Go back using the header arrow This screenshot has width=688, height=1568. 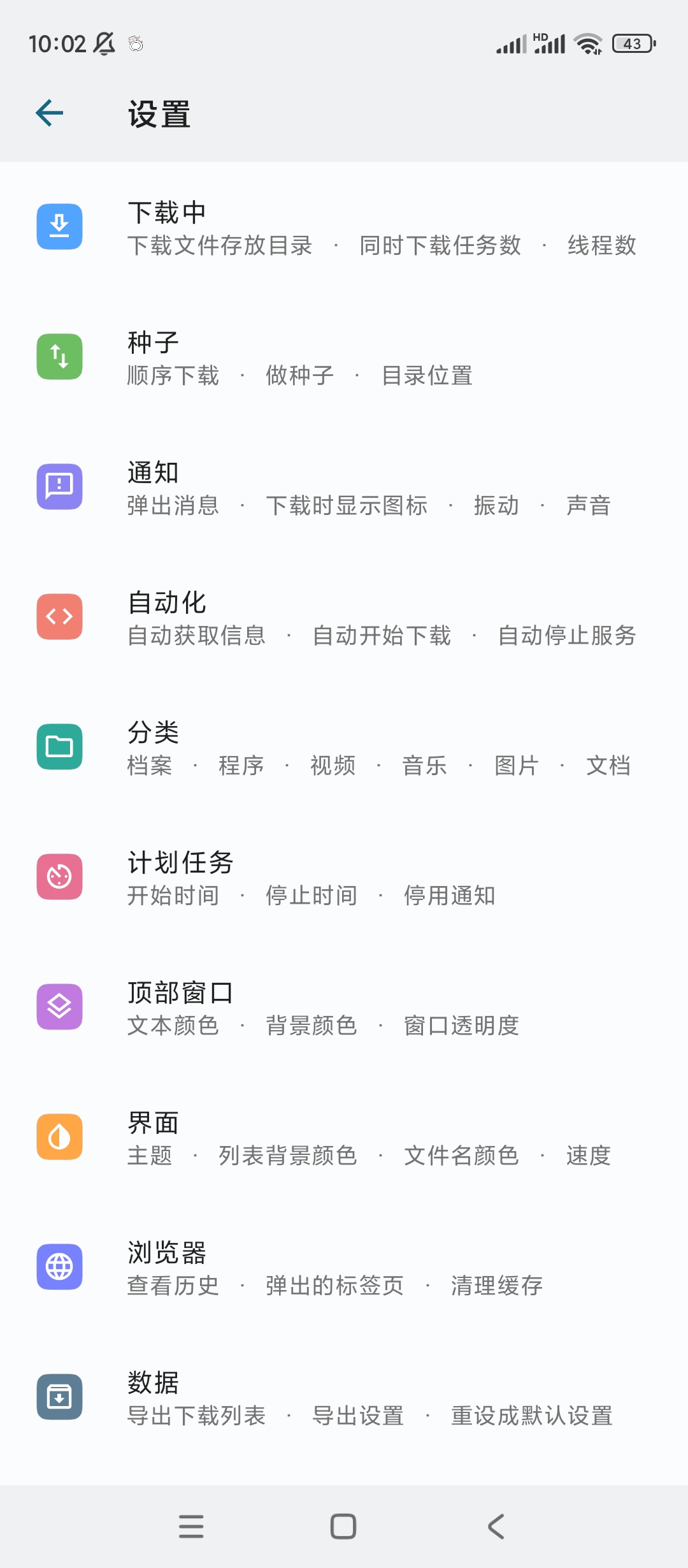click(x=50, y=113)
